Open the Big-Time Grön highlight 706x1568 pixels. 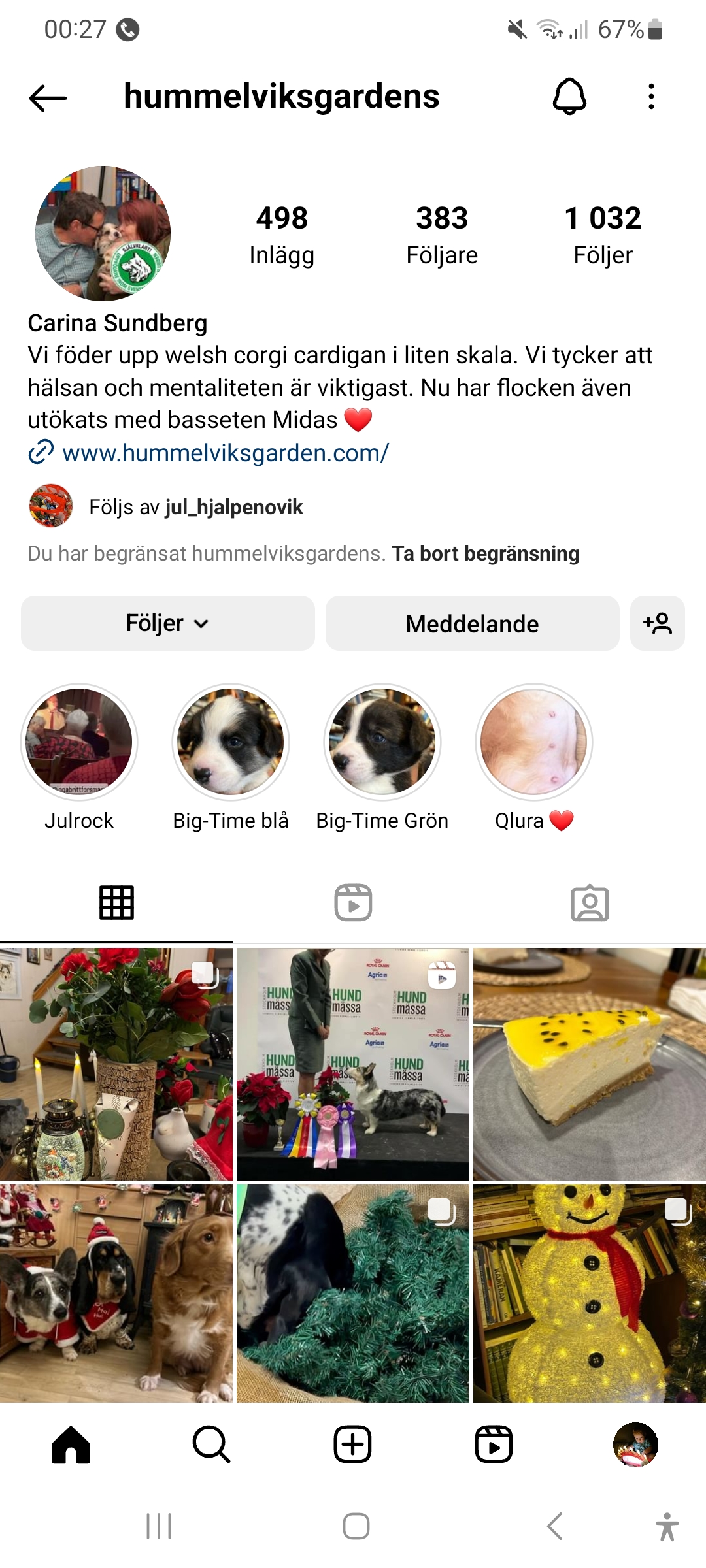coord(382,742)
